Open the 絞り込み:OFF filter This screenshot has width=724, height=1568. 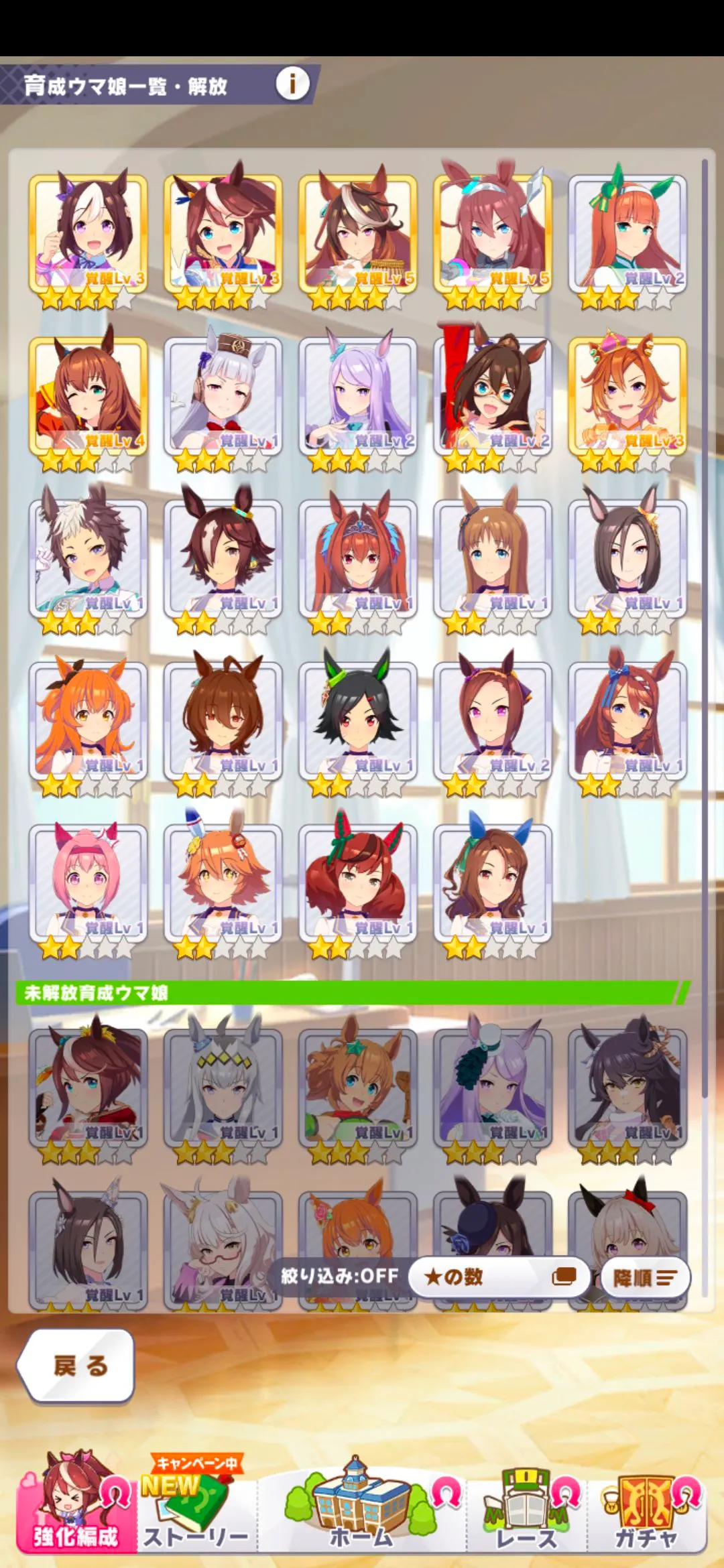pos(339,1276)
